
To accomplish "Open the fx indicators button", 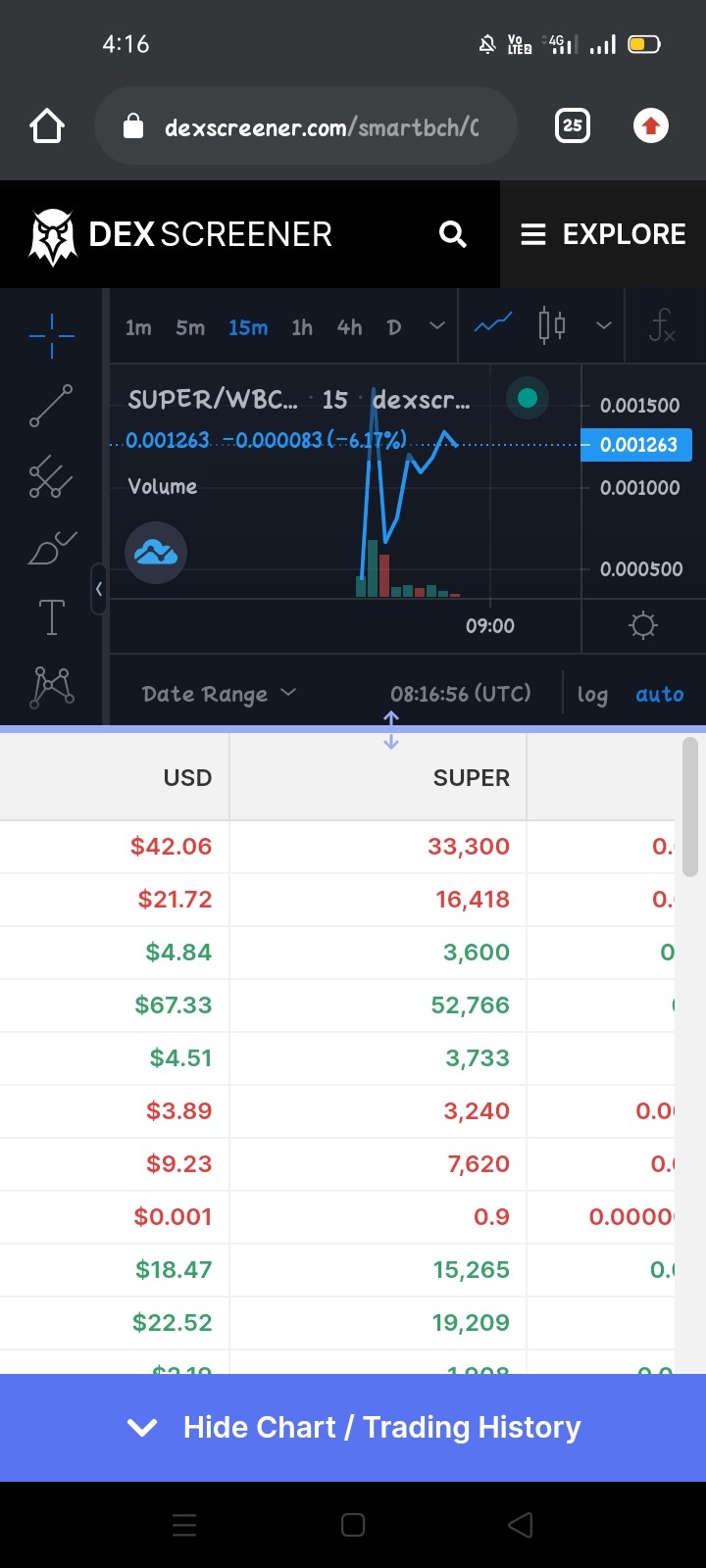I will tap(662, 325).
